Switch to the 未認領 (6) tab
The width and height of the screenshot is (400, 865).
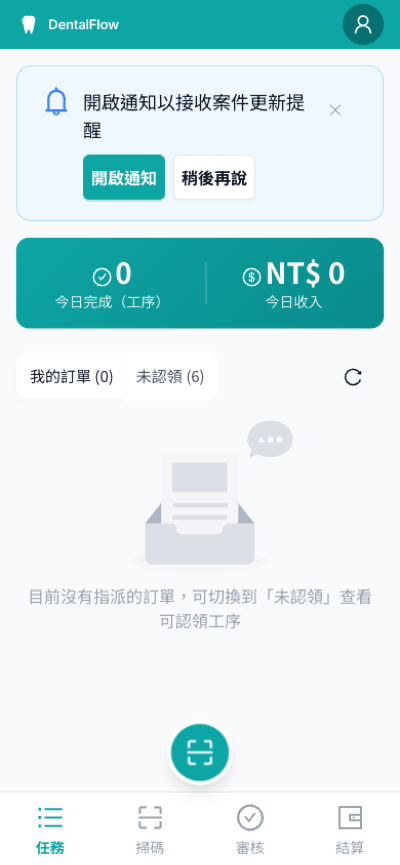(170, 377)
